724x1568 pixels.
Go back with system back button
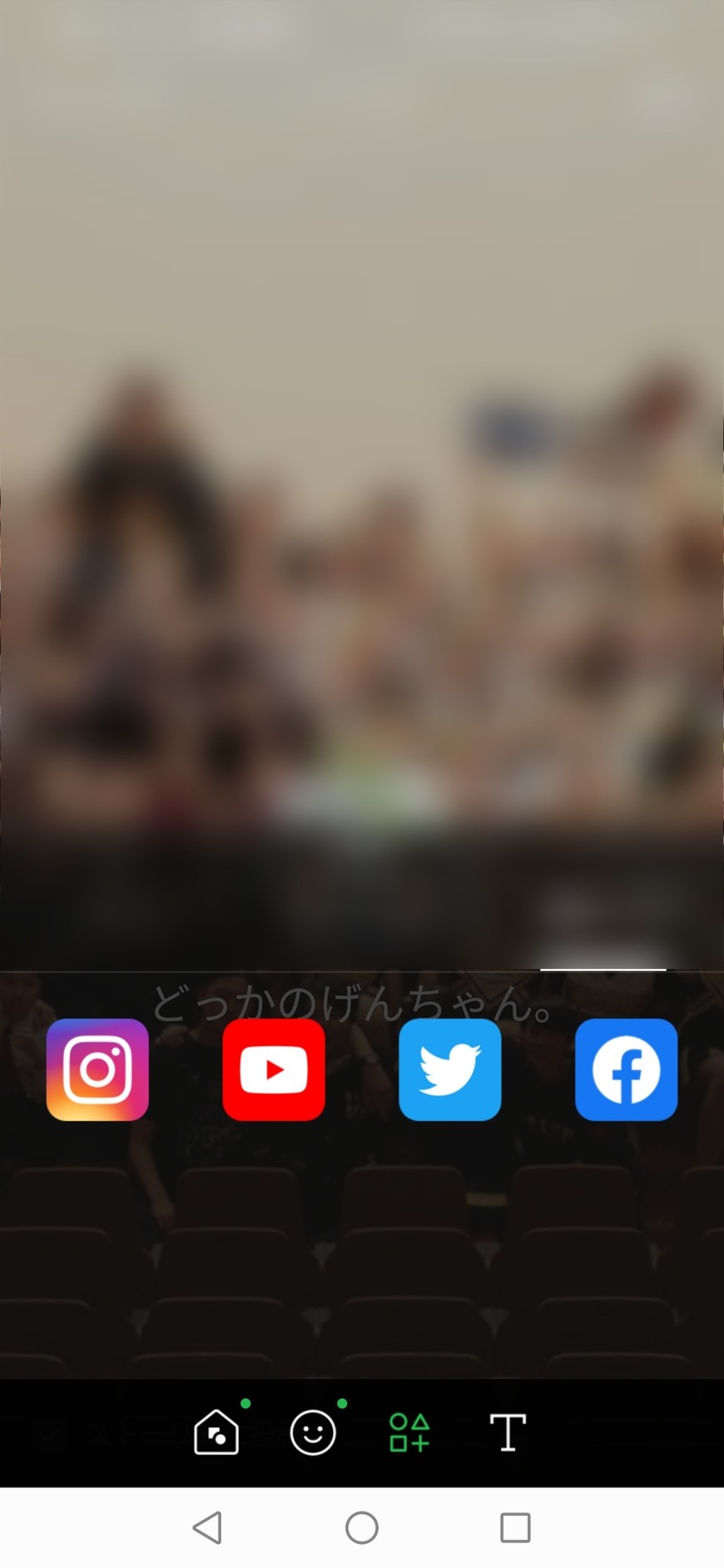click(207, 1528)
